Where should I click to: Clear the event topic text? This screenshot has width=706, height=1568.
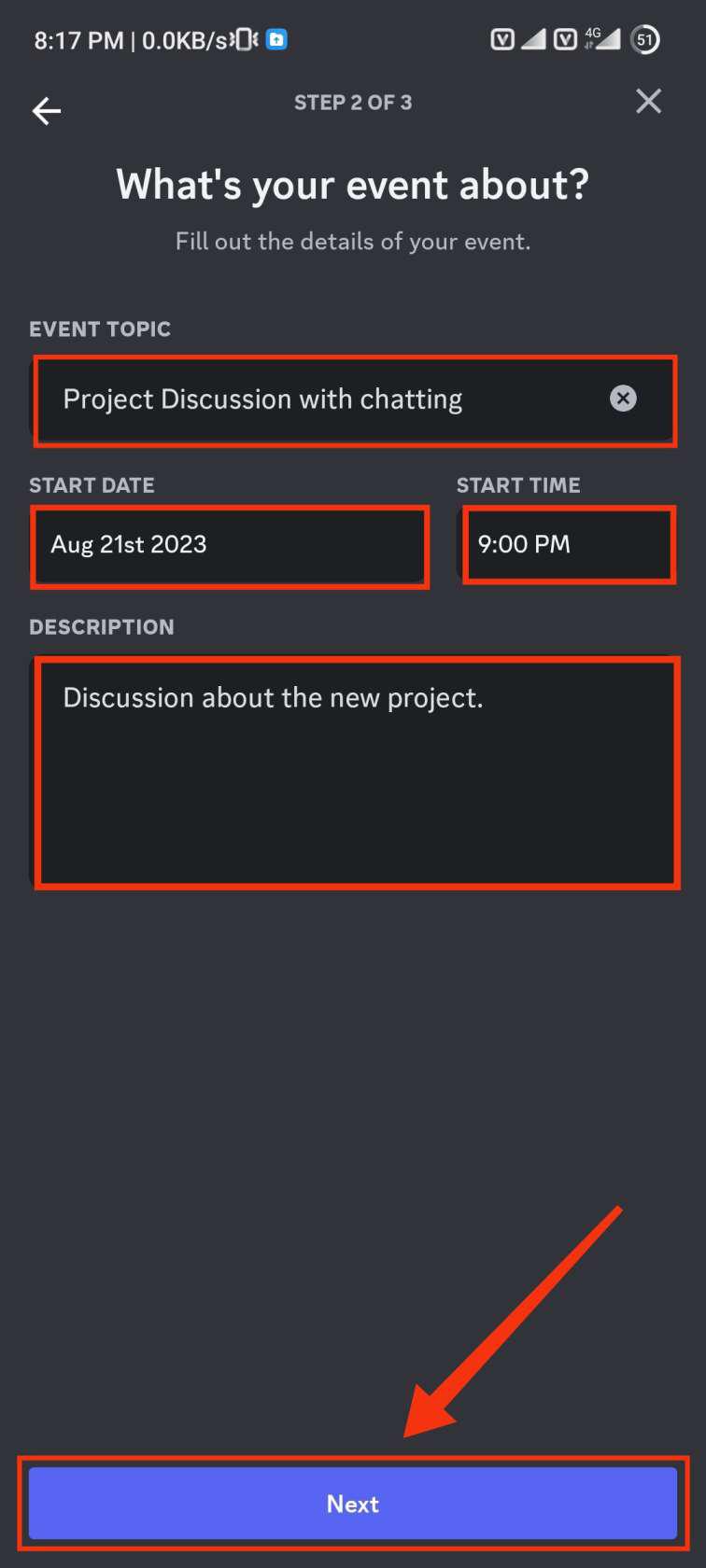[623, 399]
